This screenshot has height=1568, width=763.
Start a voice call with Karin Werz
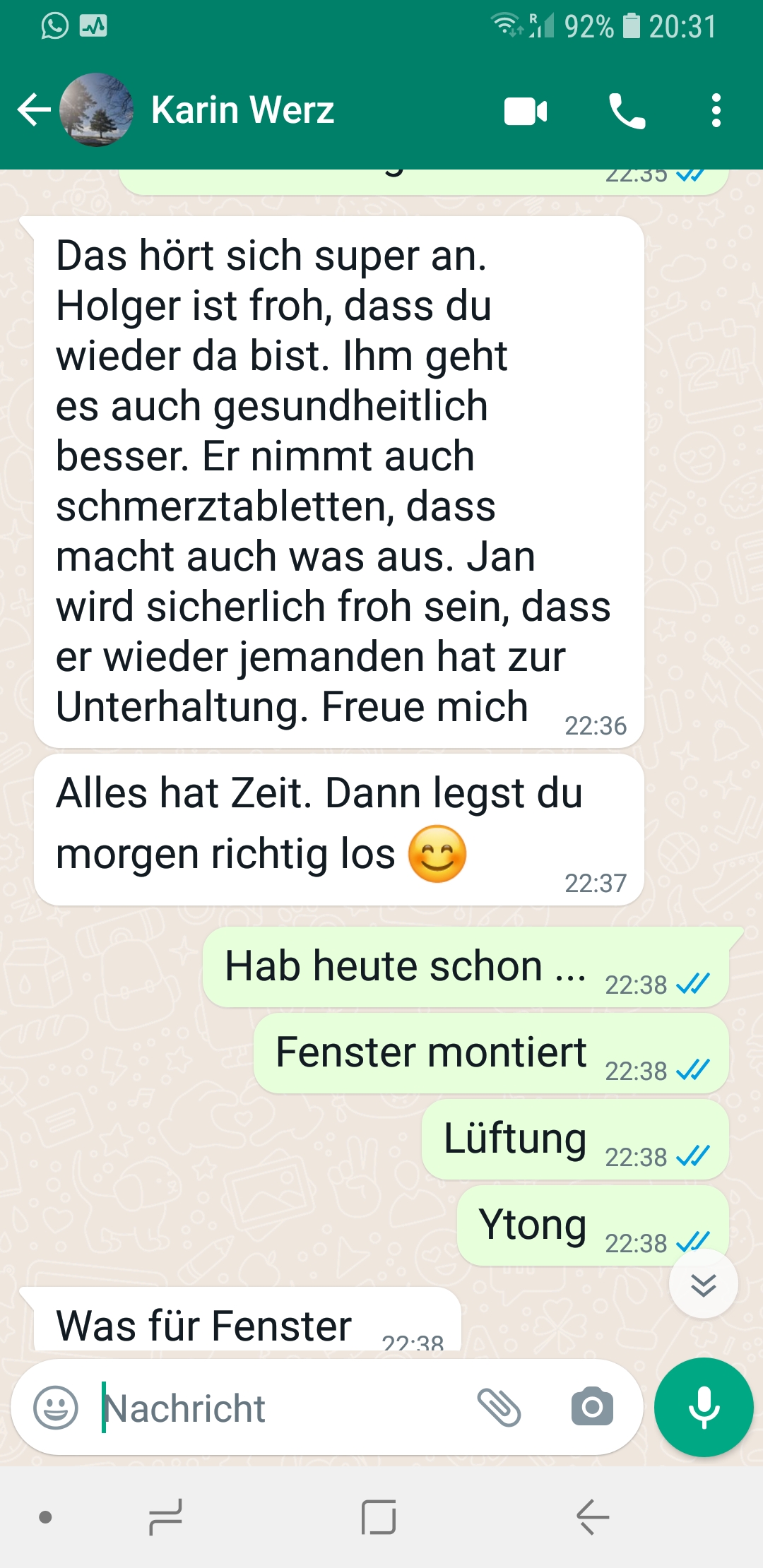(627, 112)
